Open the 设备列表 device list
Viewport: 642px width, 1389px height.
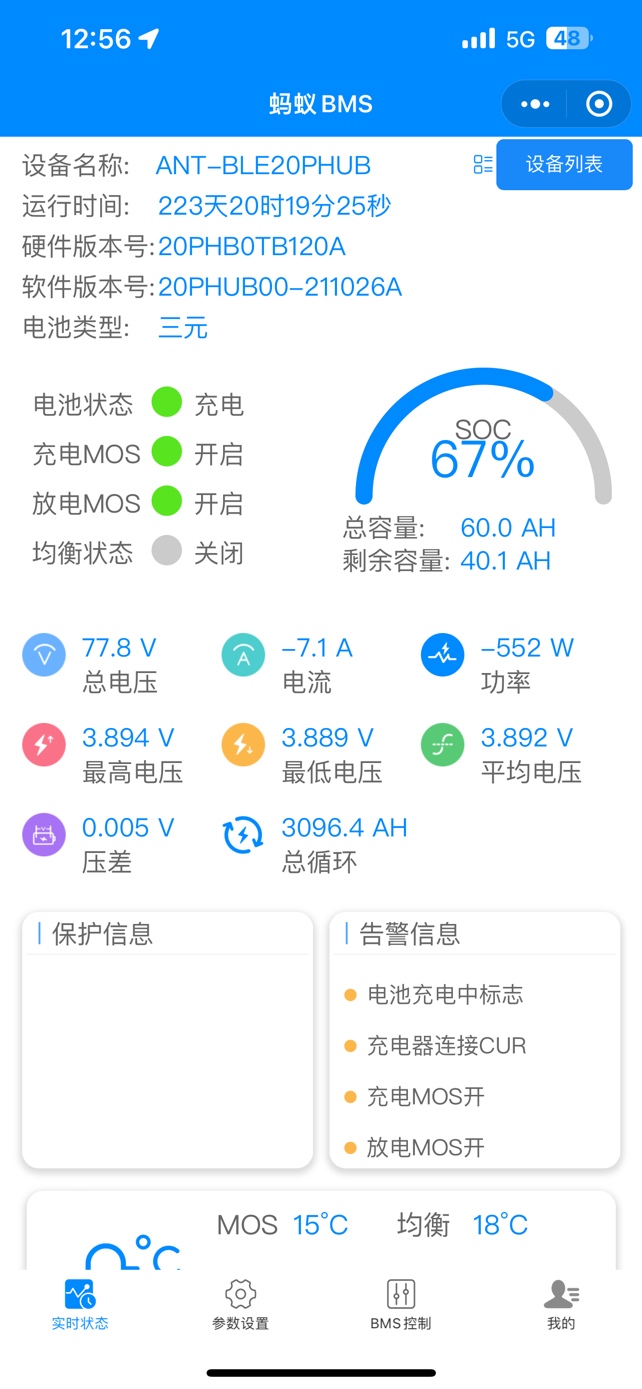tap(564, 164)
